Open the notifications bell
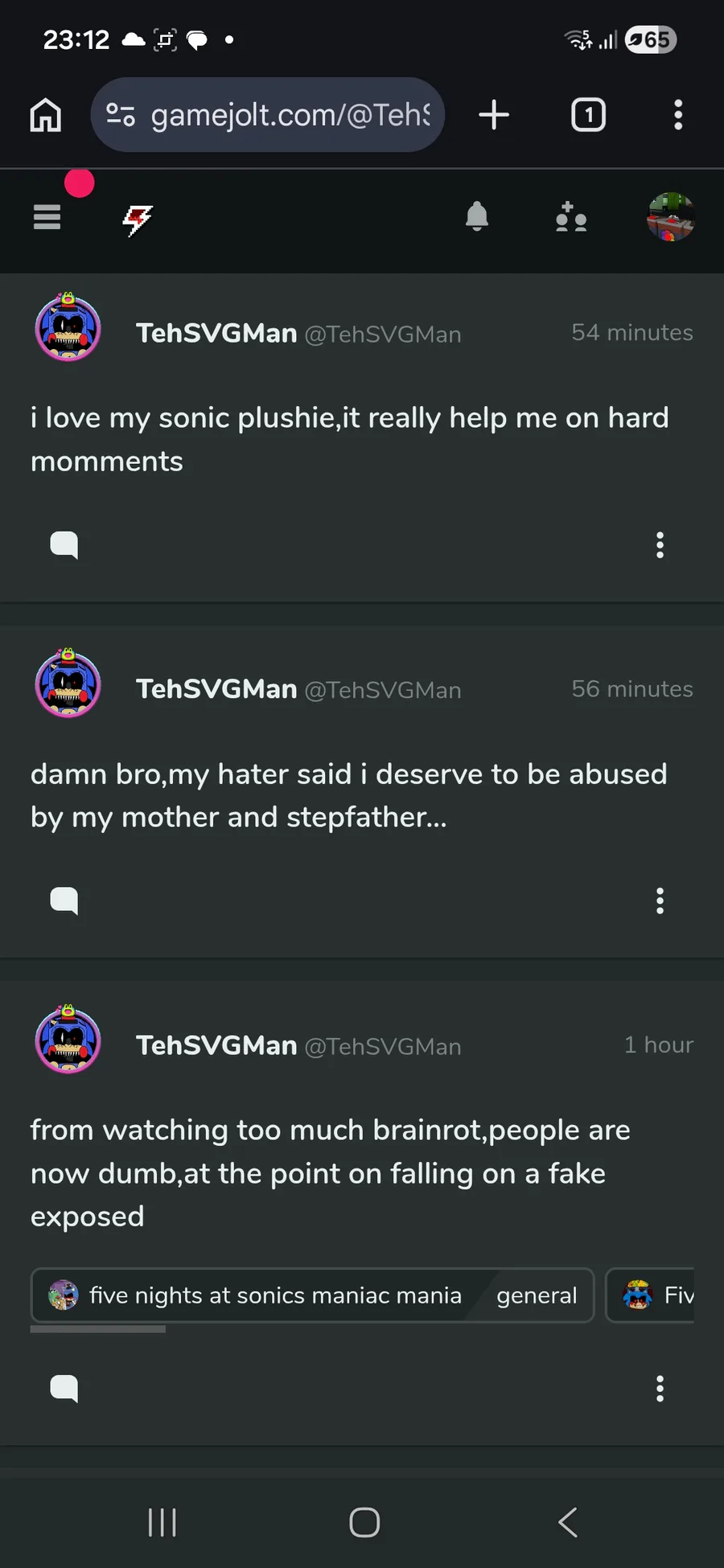Image resolution: width=724 pixels, height=1568 pixels. click(477, 216)
